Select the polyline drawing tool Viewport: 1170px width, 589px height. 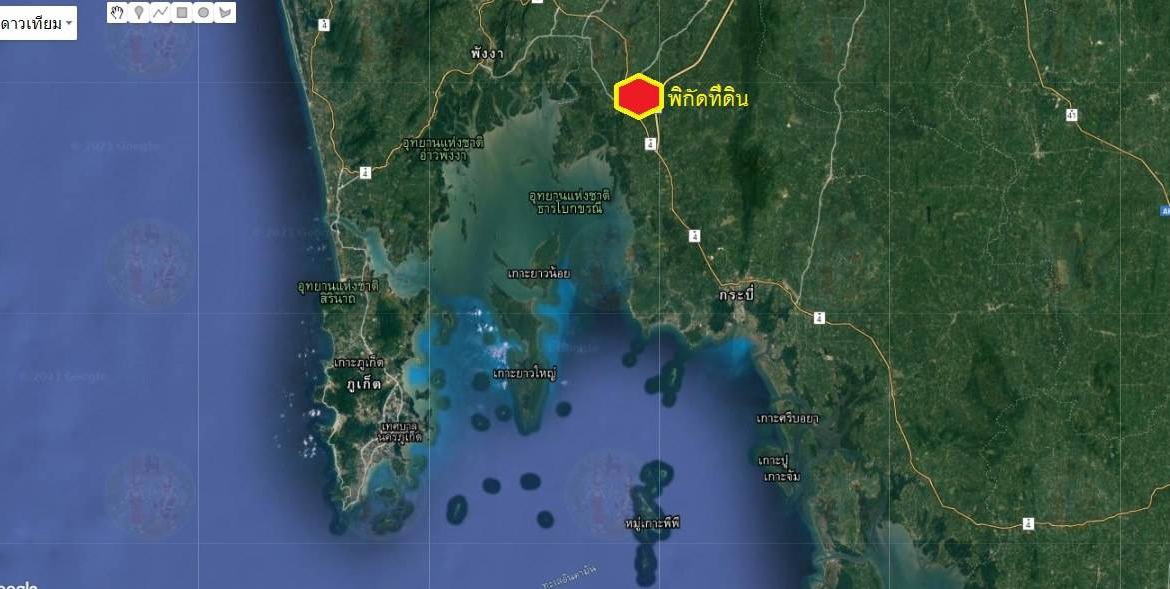point(160,12)
